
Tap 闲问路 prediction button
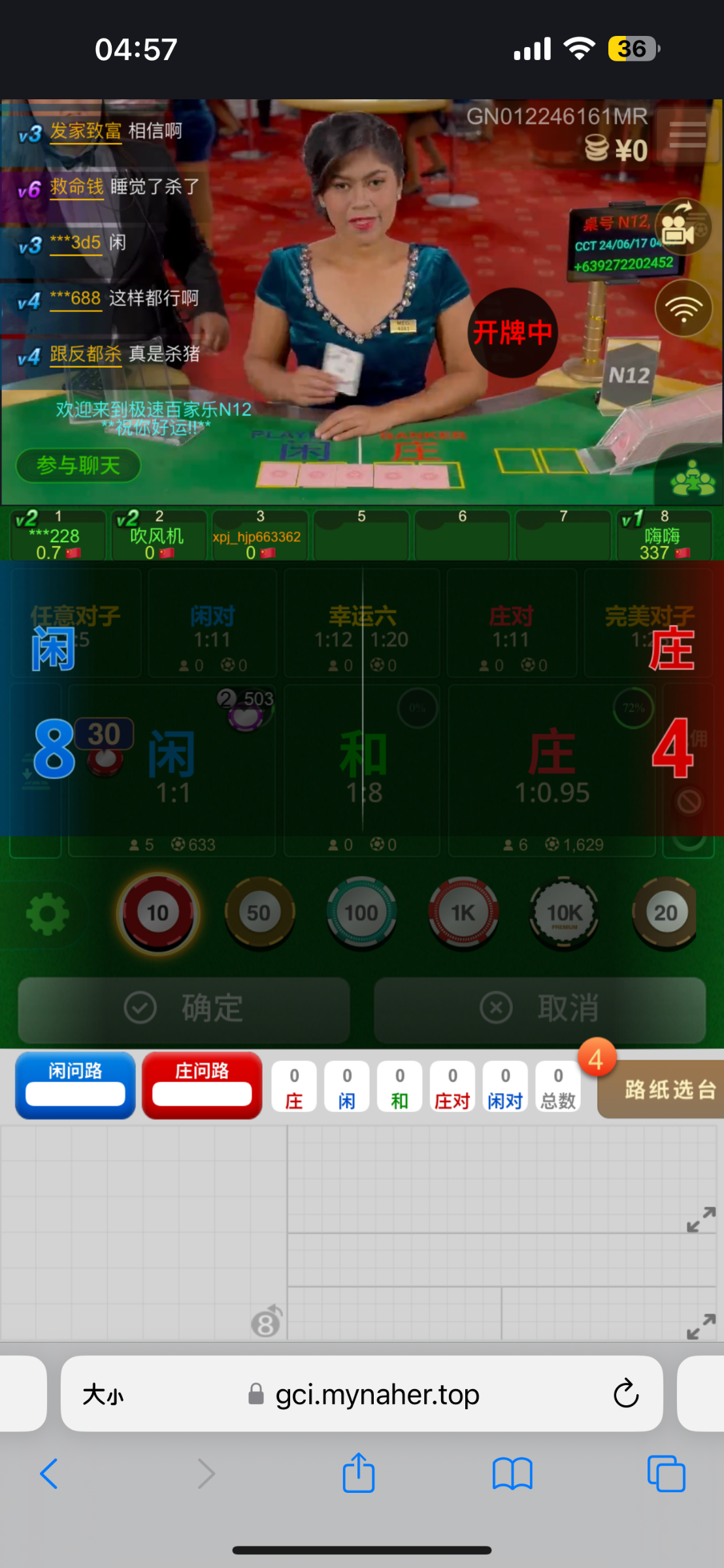(75, 1085)
